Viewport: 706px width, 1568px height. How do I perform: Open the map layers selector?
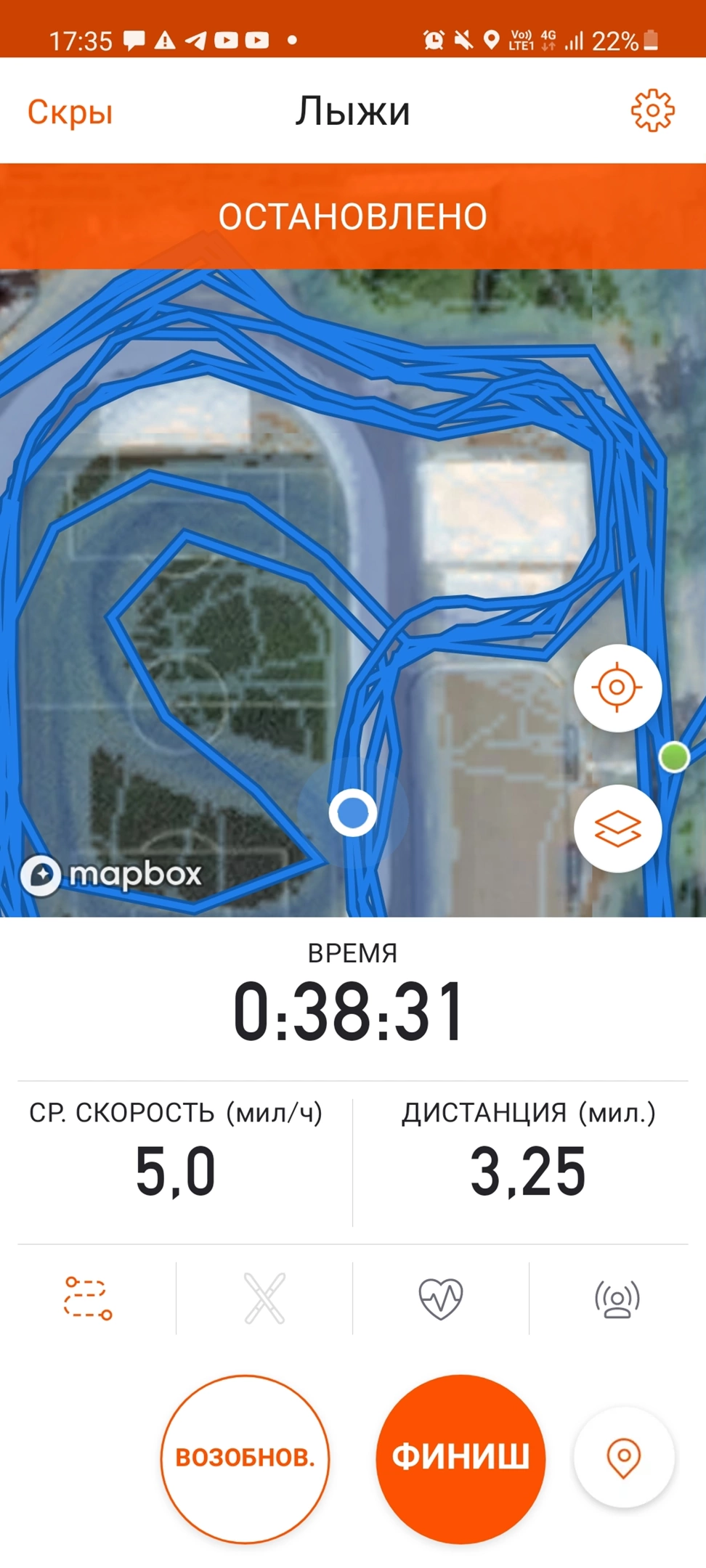coord(617,828)
